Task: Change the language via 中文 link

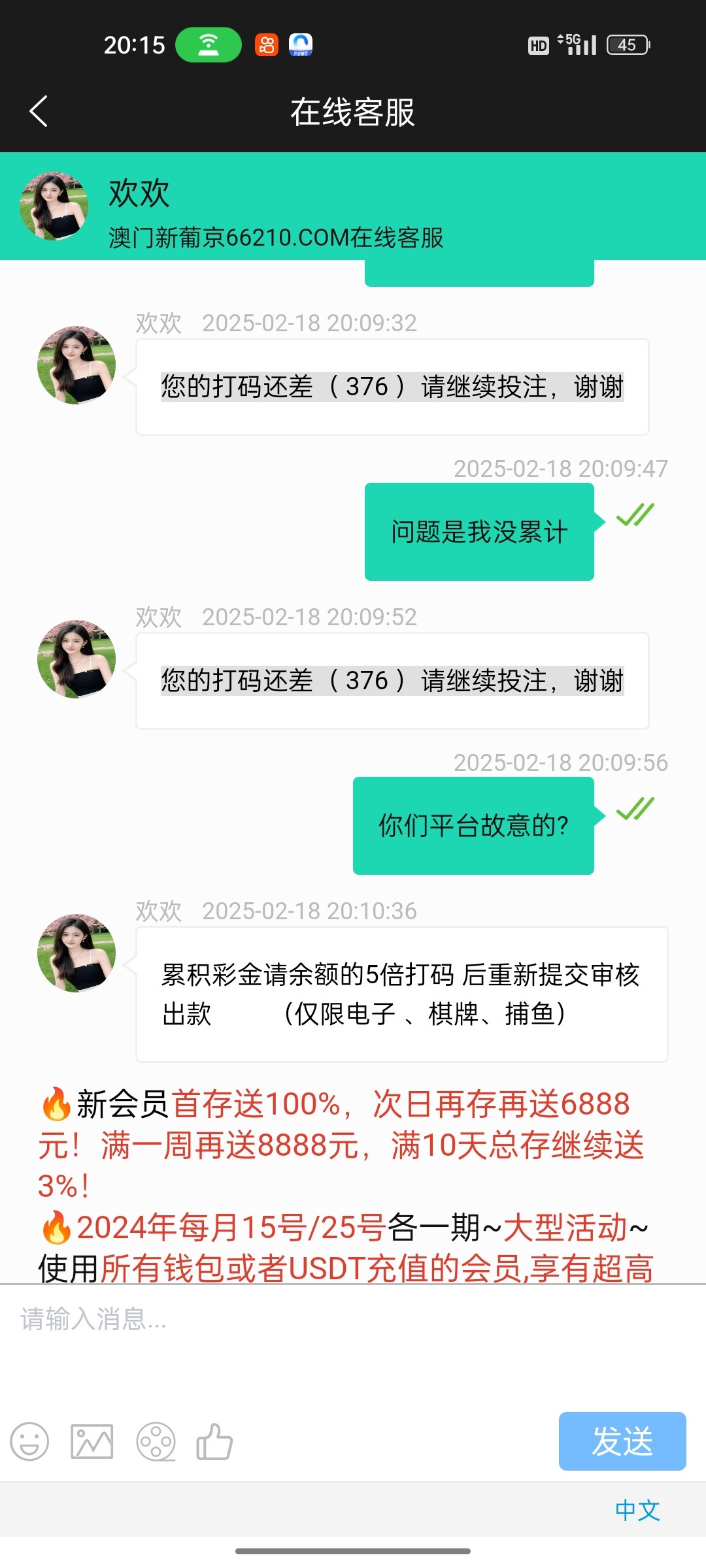Action: pyautogui.click(x=637, y=1510)
